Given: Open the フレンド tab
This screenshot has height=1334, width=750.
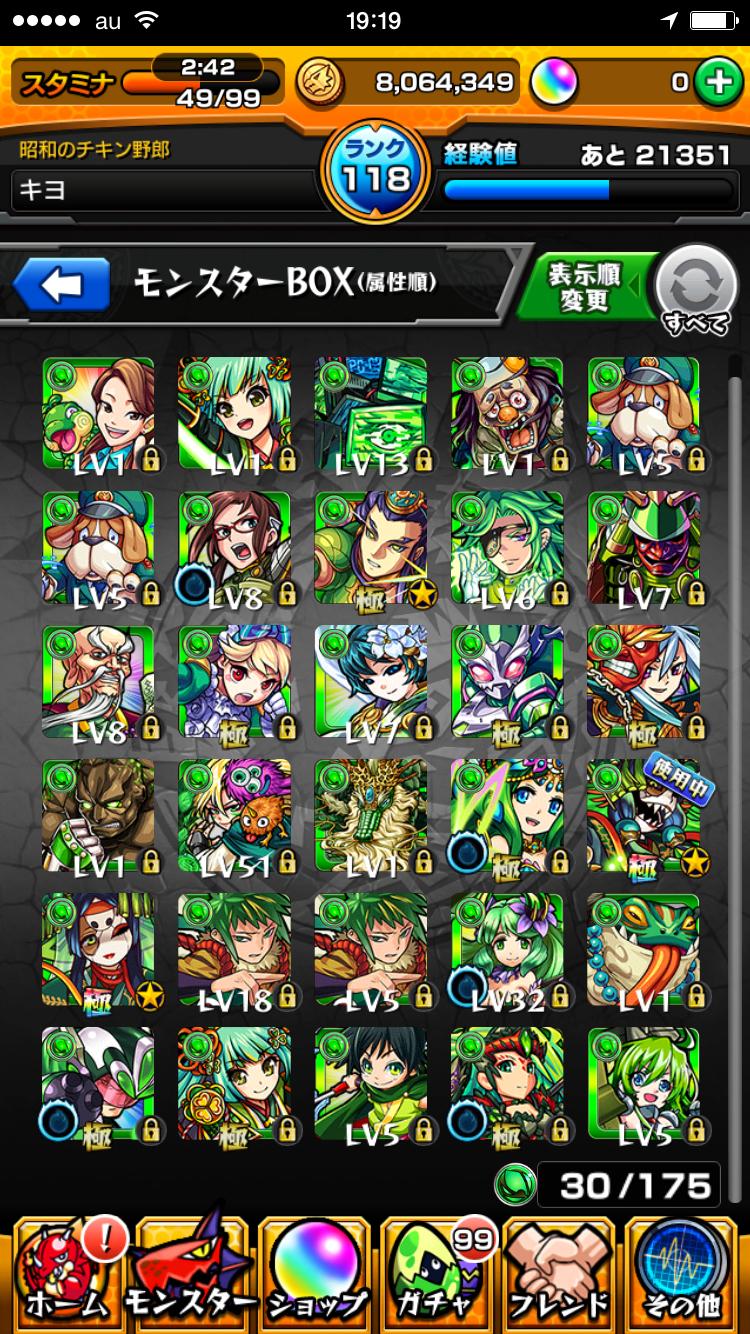Looking at the screenshot, I should click(x=562, y=1272).
